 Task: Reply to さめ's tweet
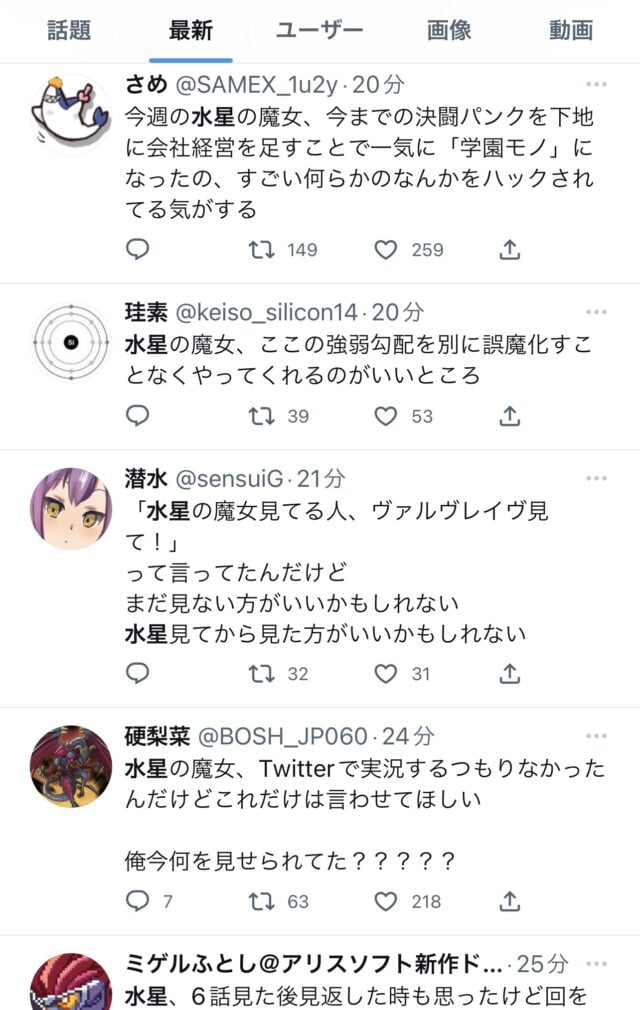pyautogui.click(x=138, y=249)
